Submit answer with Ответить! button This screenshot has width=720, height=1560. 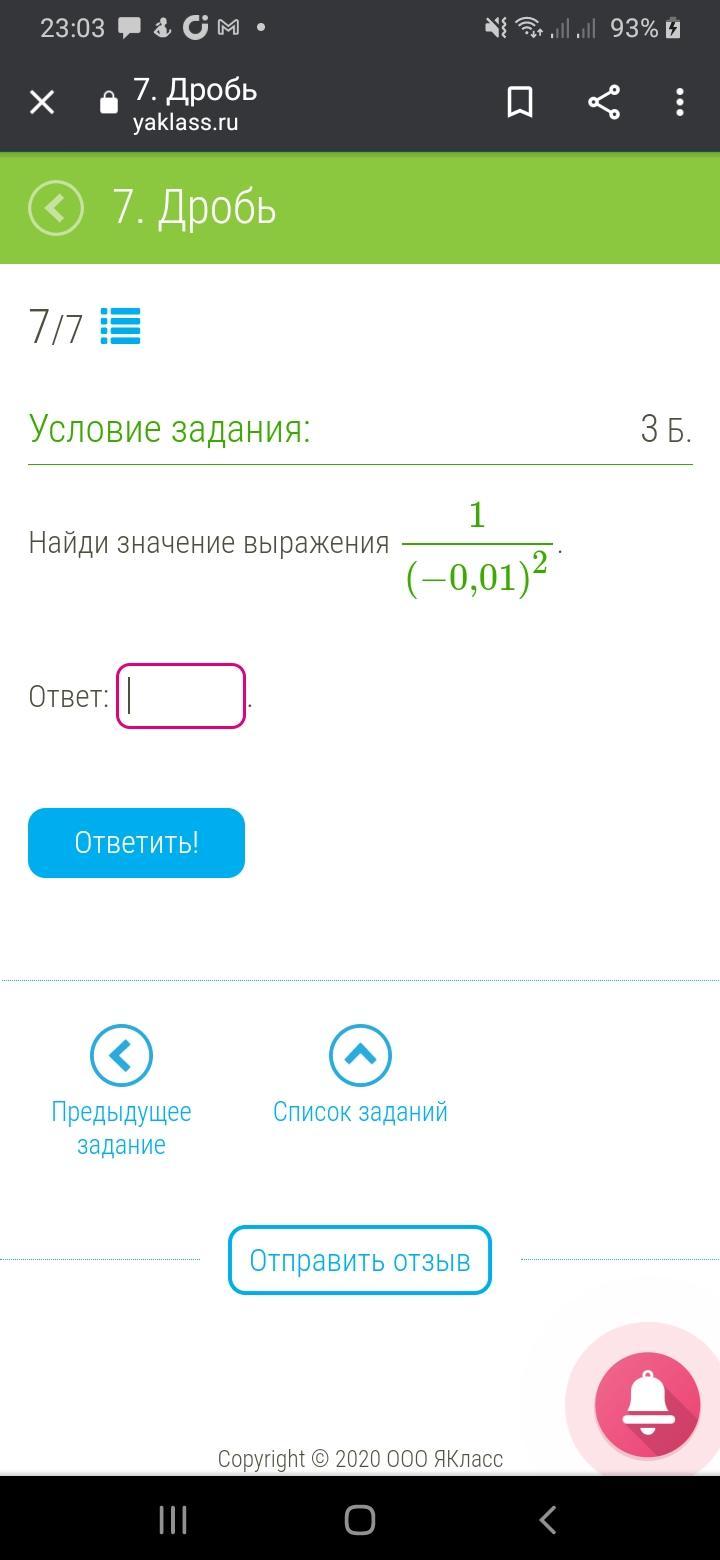coord(136,843)
